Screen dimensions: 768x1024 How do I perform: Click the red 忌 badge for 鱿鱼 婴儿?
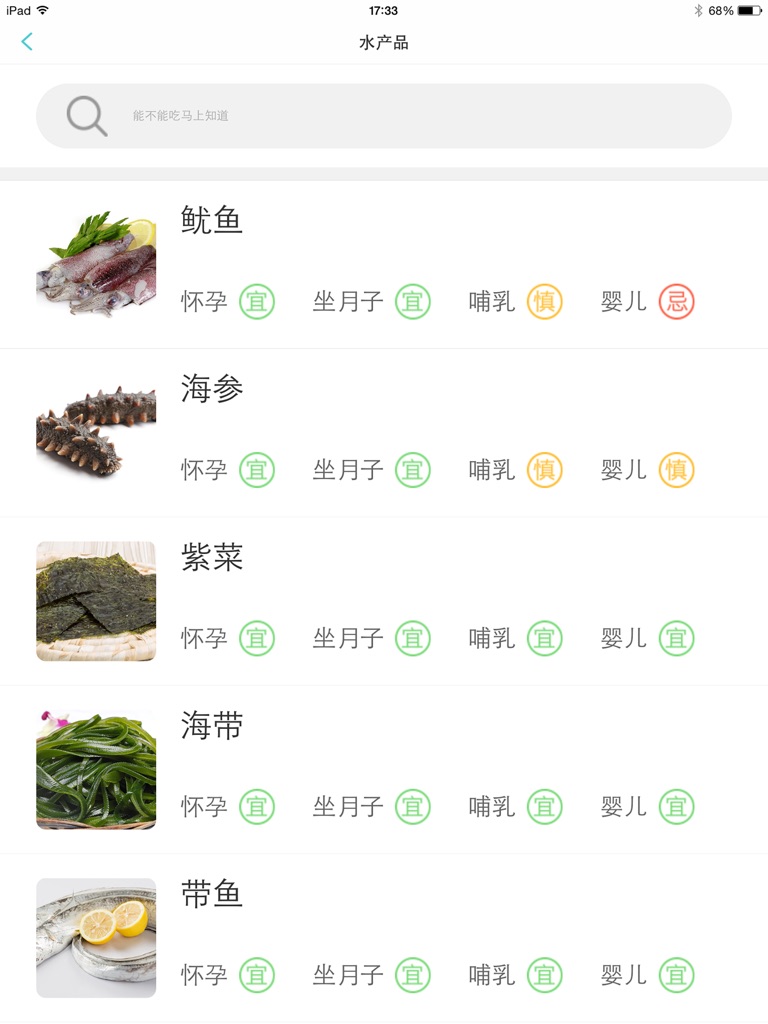click(675, 301)
